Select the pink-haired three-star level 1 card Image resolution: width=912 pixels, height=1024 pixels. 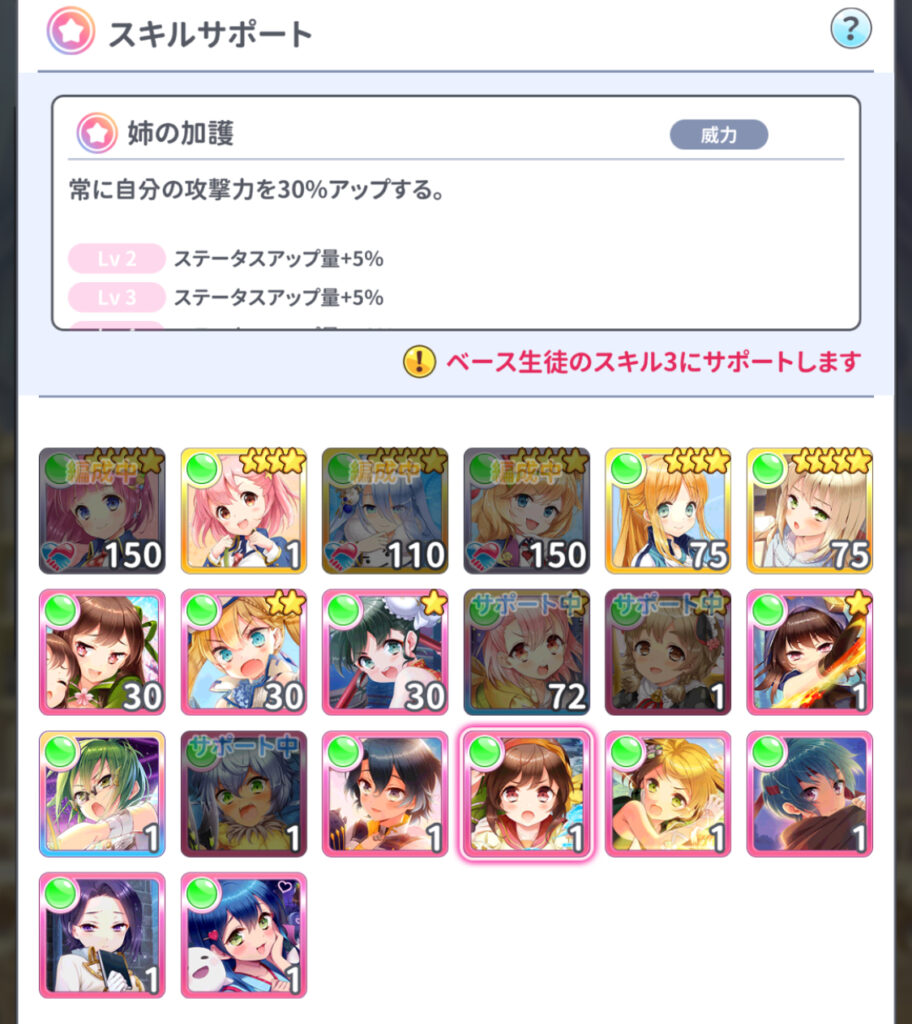coord(244,510)
